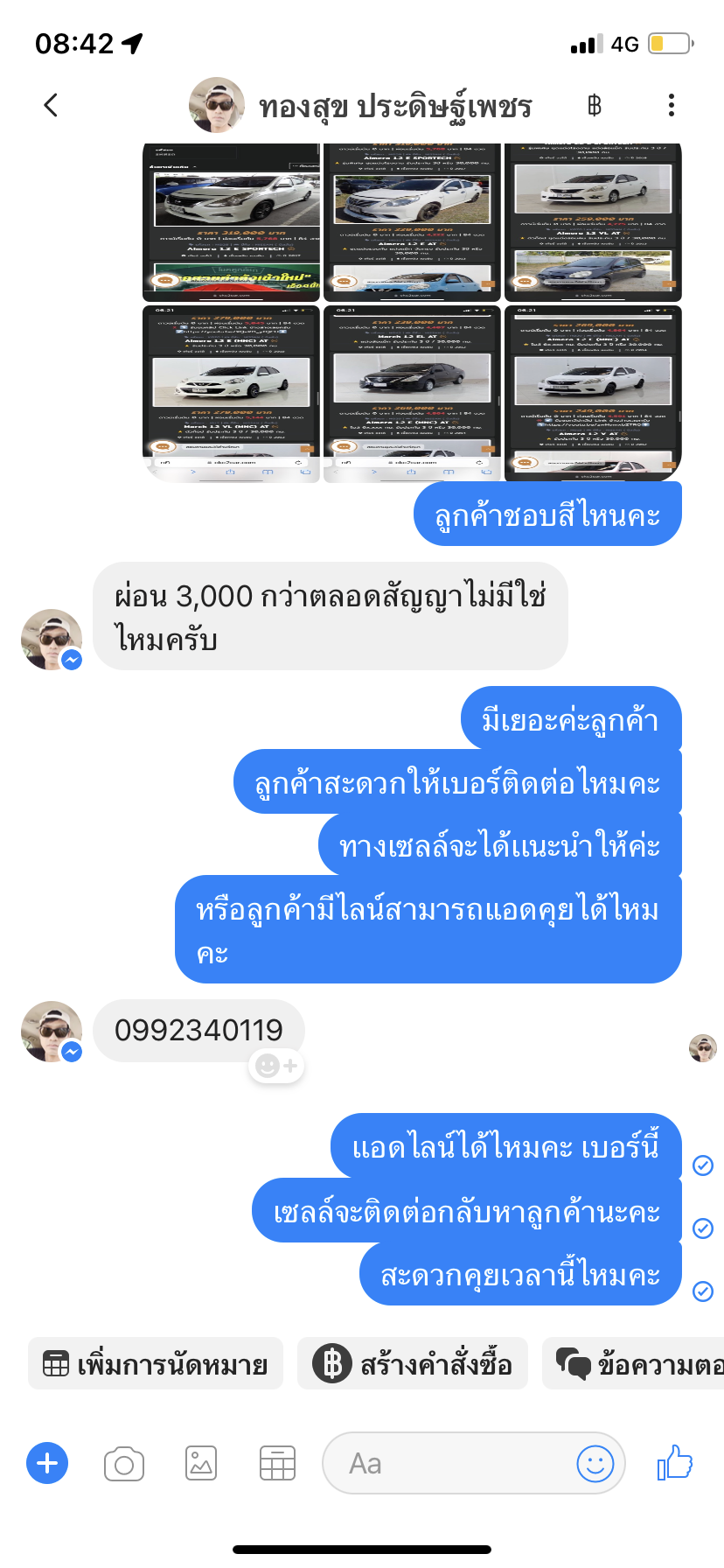Focus the Aa message input field
The image size is (724, 1568).
click(446, 1464)
